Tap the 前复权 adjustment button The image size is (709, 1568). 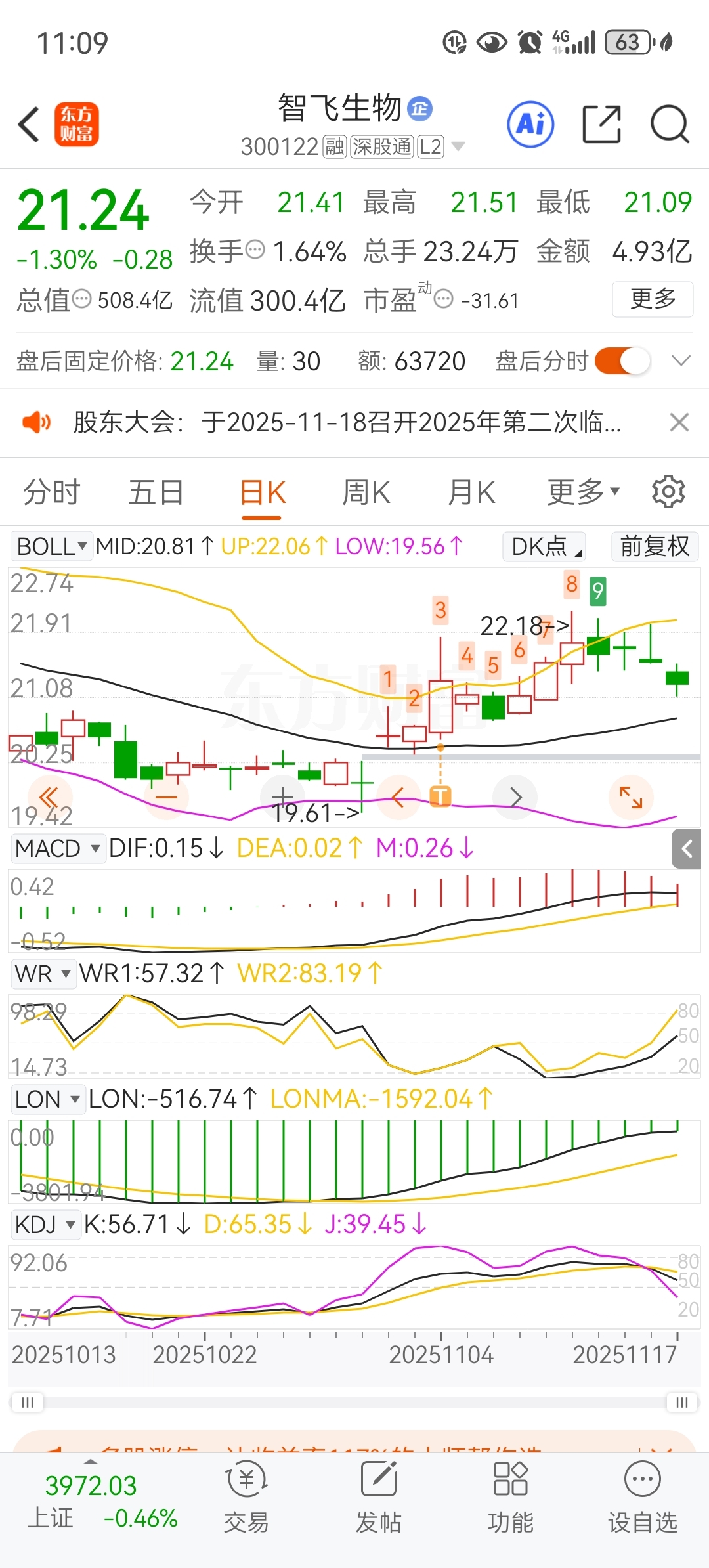pyautogui.click(x=655, y=546)
